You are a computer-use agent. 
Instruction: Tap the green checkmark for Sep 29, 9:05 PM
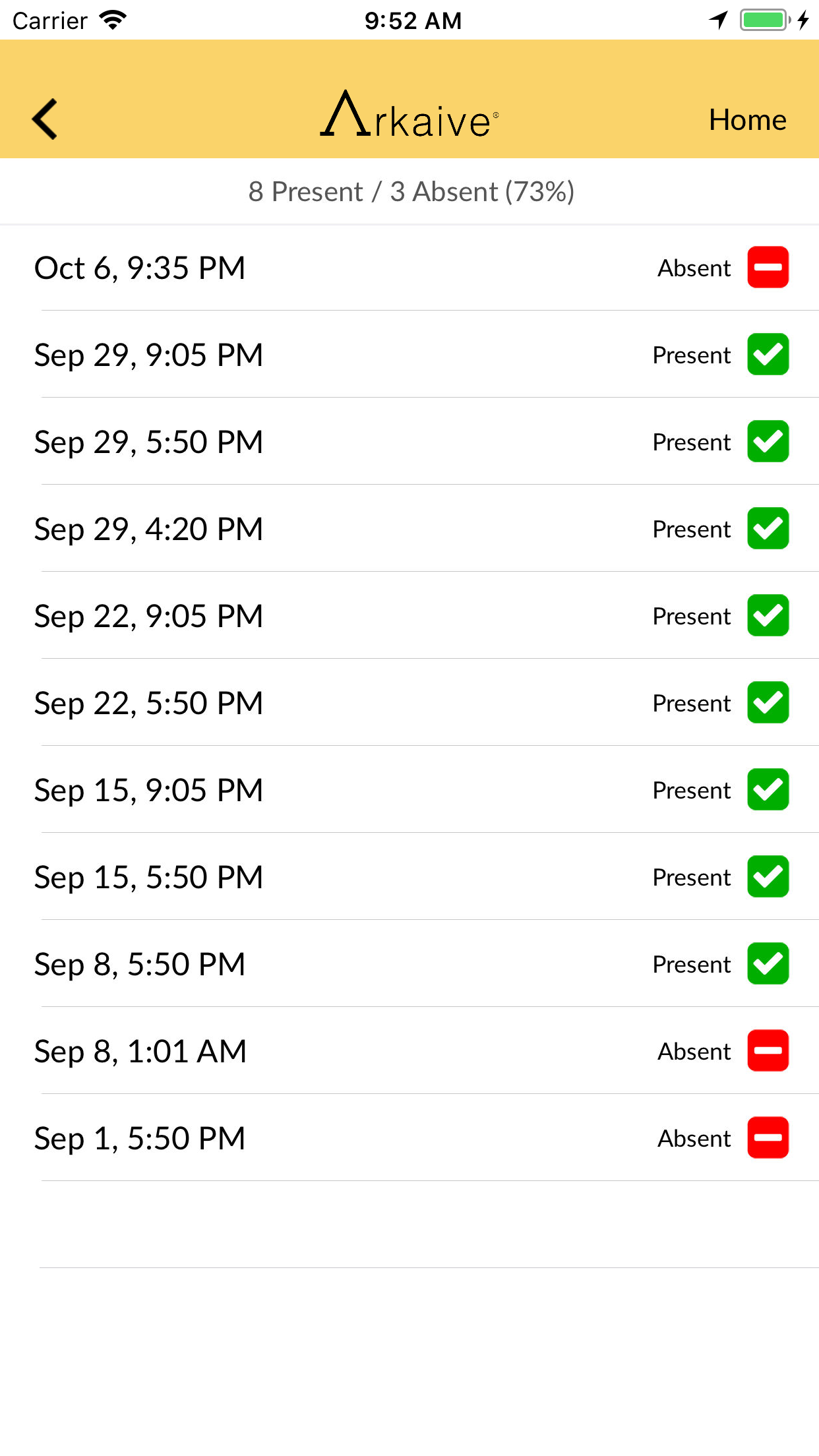pyautogui.click(x=767, y=355)
